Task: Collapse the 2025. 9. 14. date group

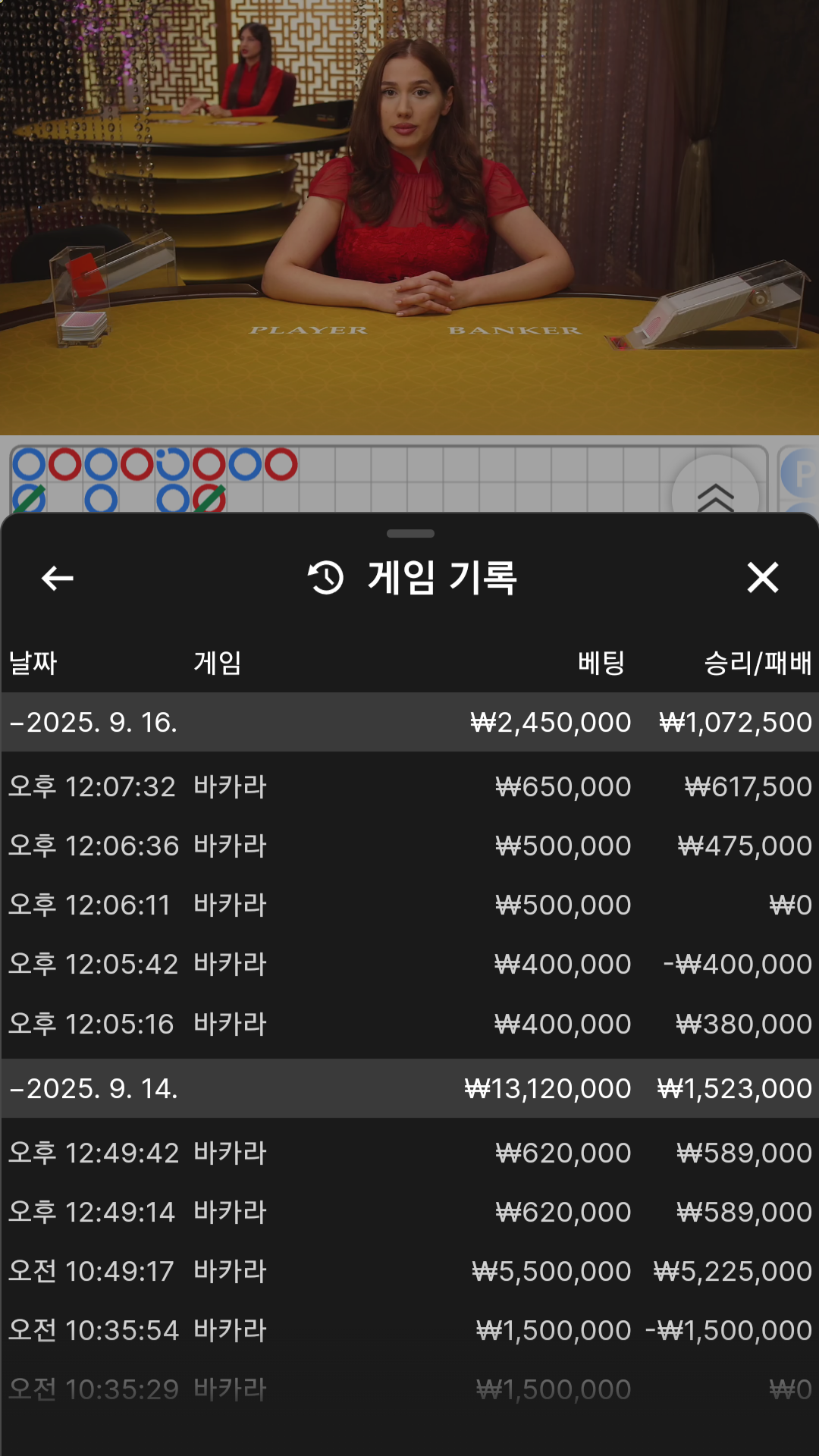Action: (x=94, y=1088)
